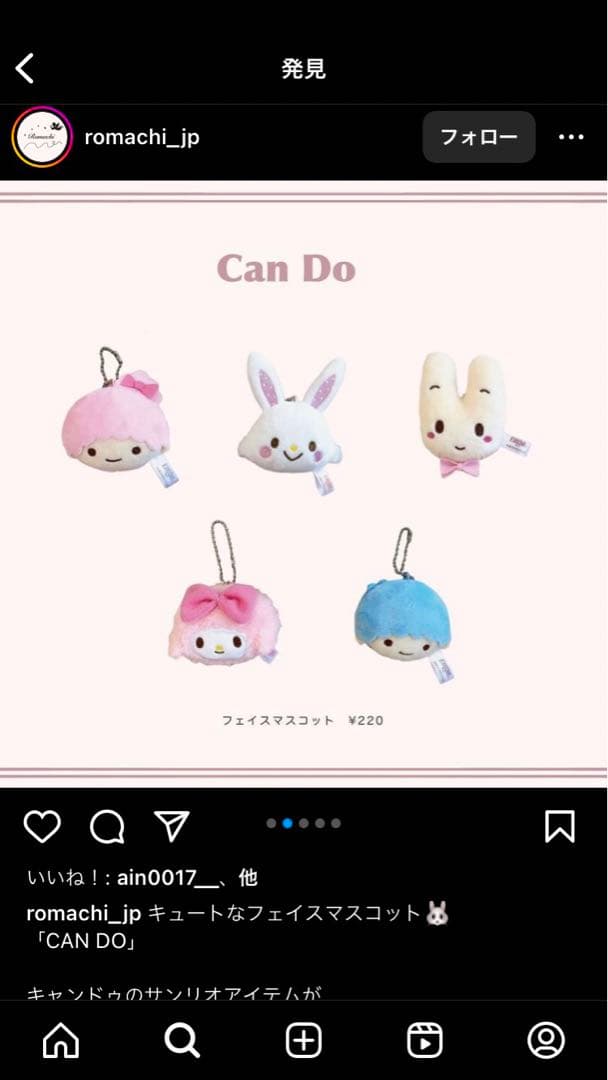
Task: Open the Can Do mascot post image
Action: 304,483
